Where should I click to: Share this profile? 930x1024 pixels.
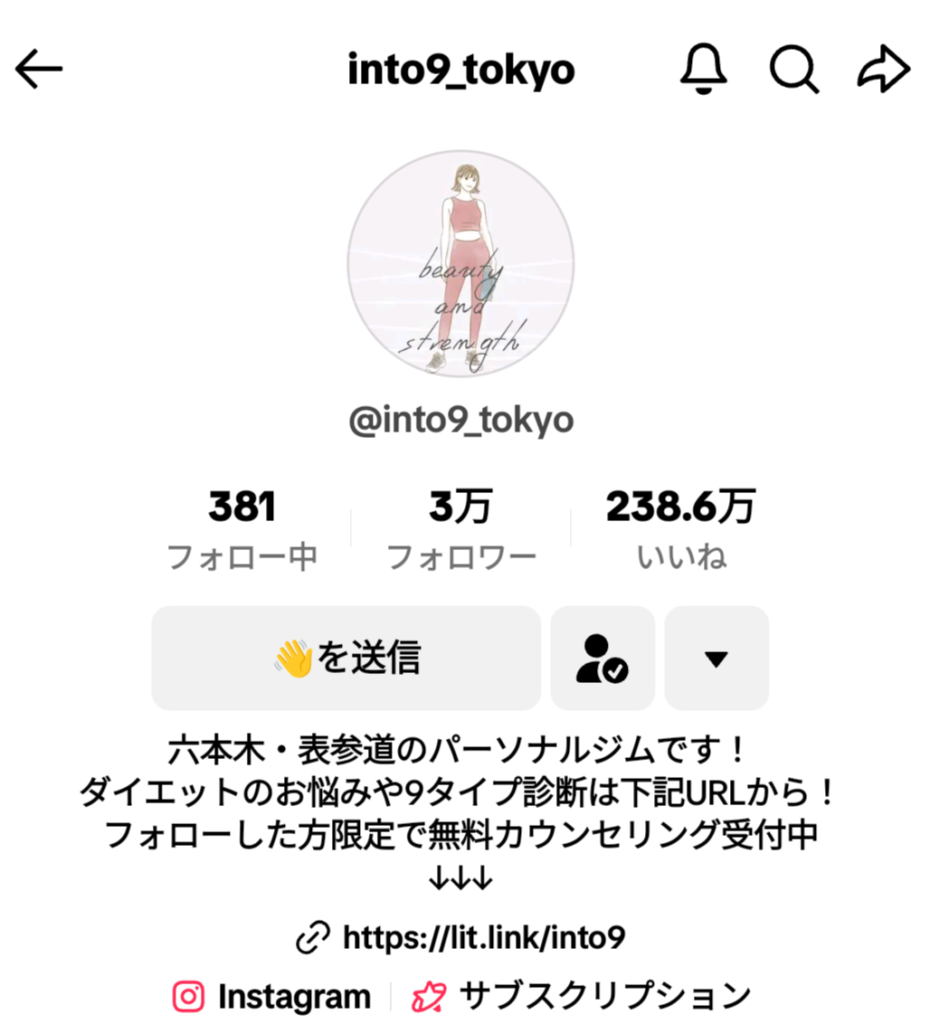pos(883,70)
